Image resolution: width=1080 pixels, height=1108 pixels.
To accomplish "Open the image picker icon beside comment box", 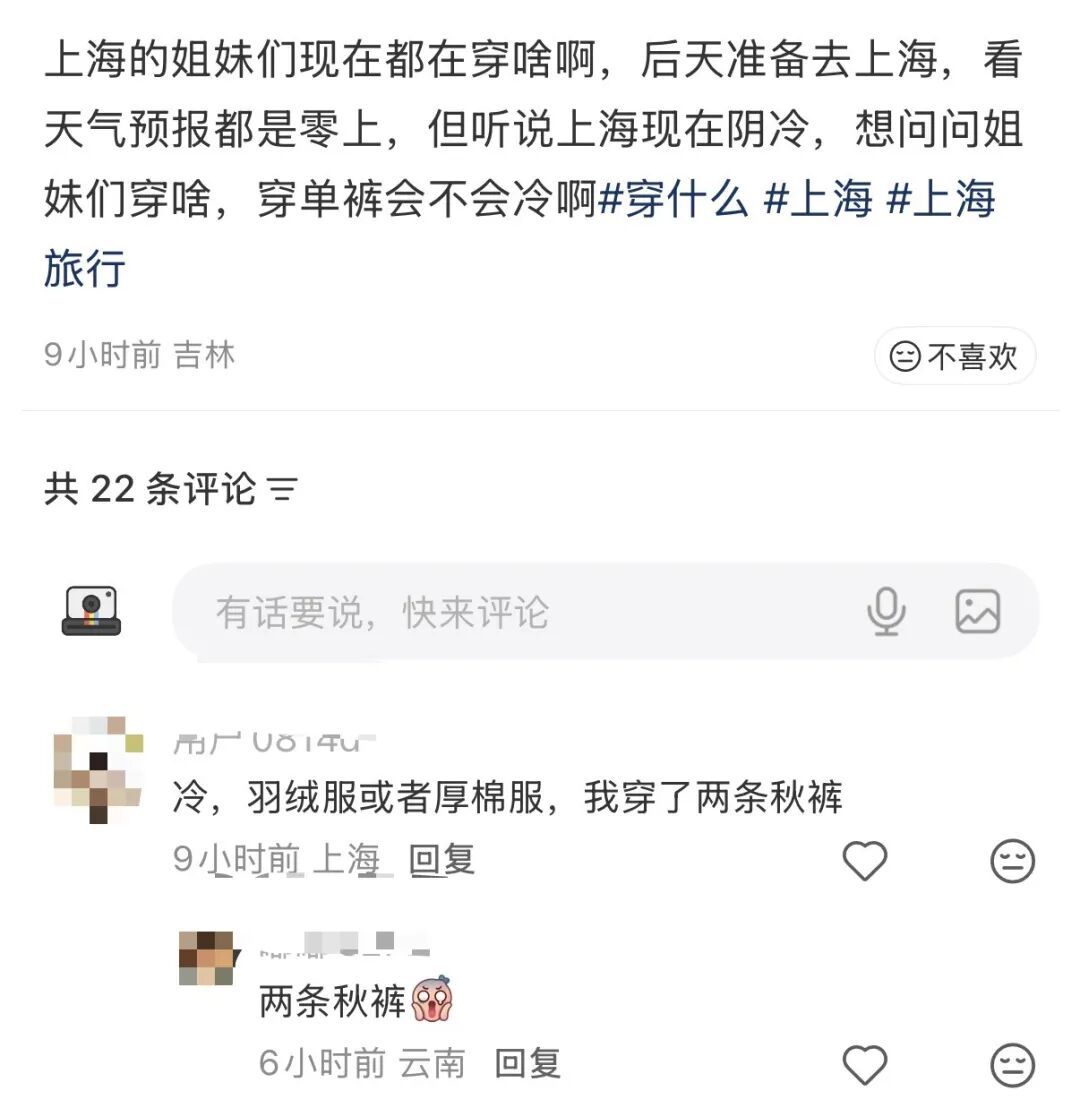I will 978,611.
